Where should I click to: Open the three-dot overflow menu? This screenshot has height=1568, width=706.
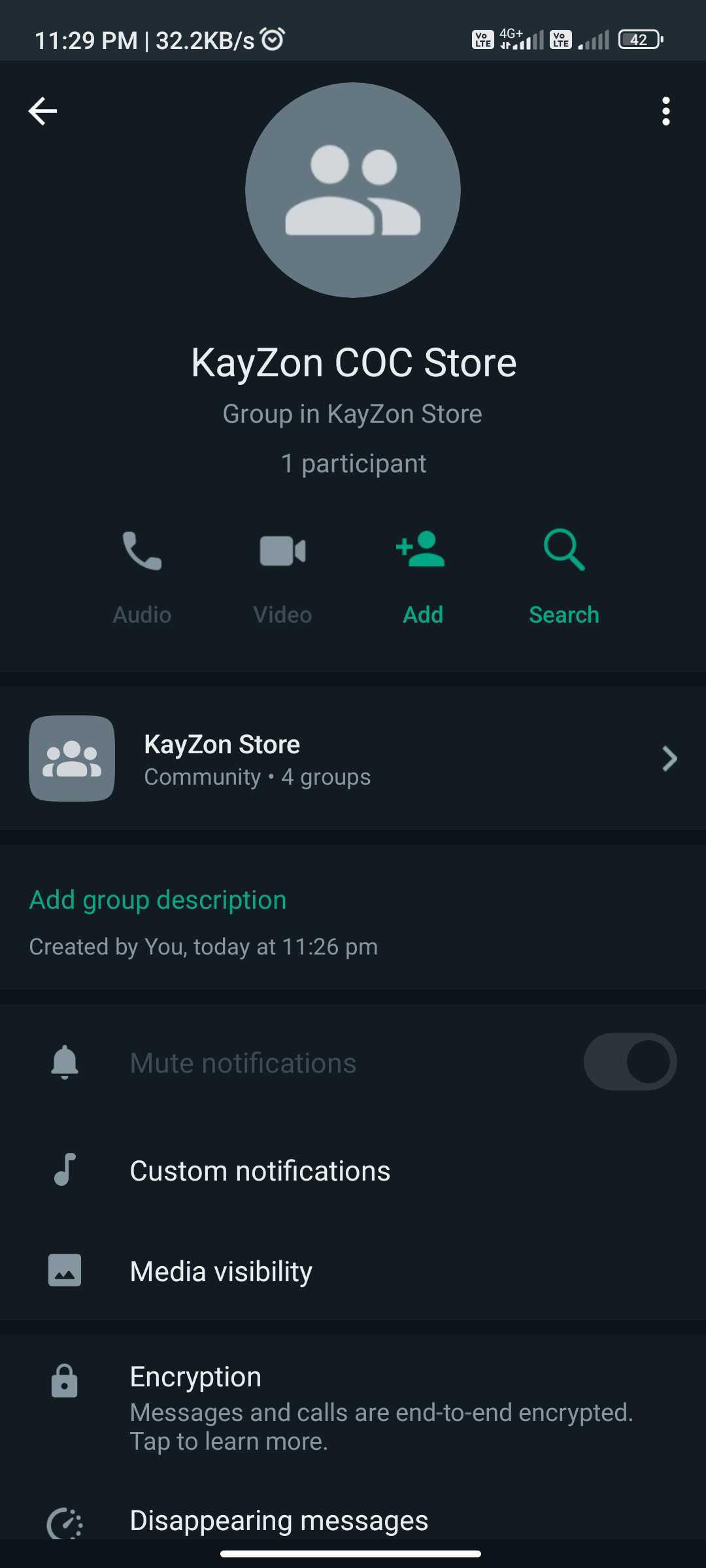[665, 111]
